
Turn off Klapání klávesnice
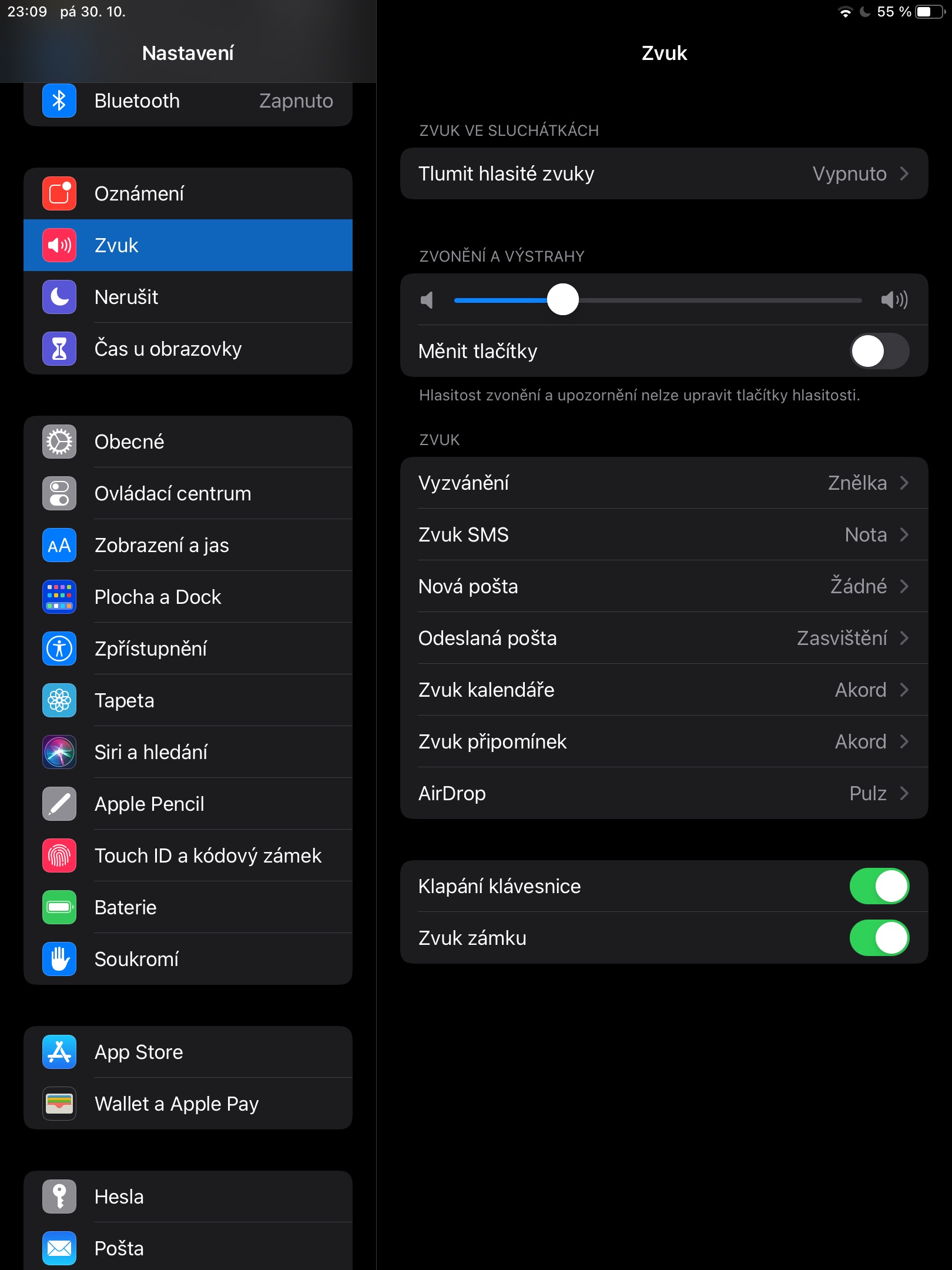879,887
